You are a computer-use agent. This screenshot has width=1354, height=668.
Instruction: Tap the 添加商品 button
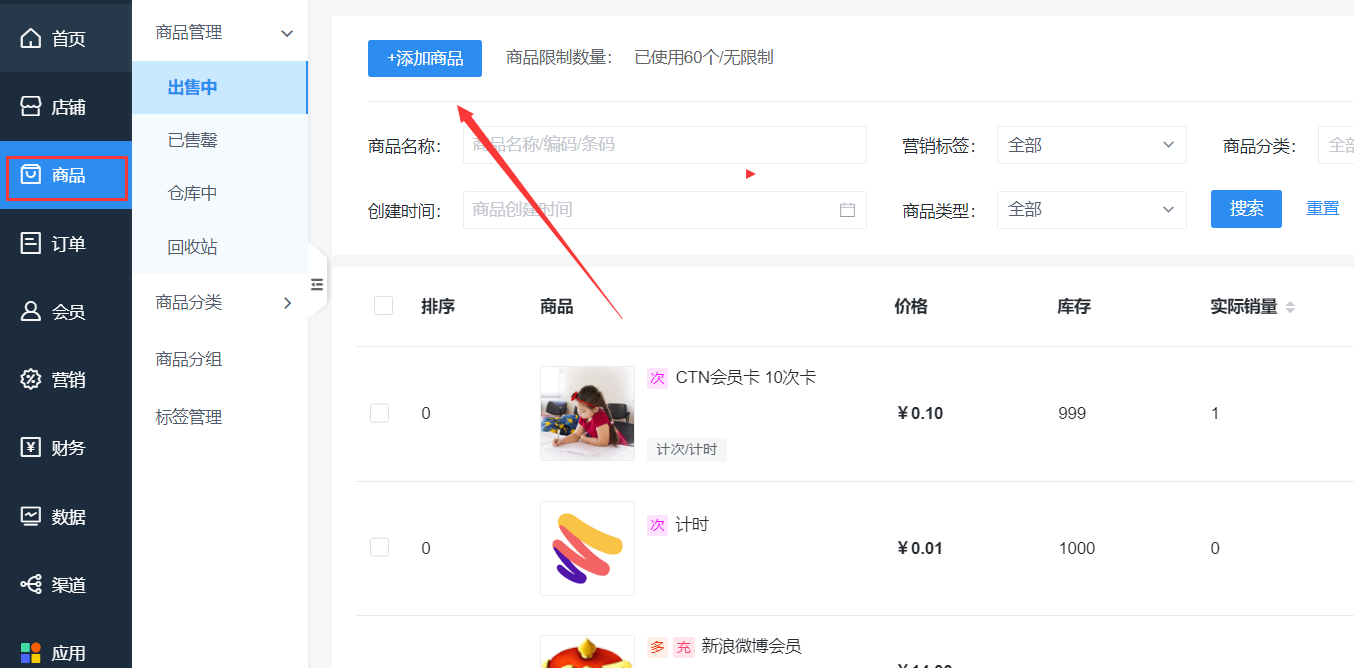(424, 58)
